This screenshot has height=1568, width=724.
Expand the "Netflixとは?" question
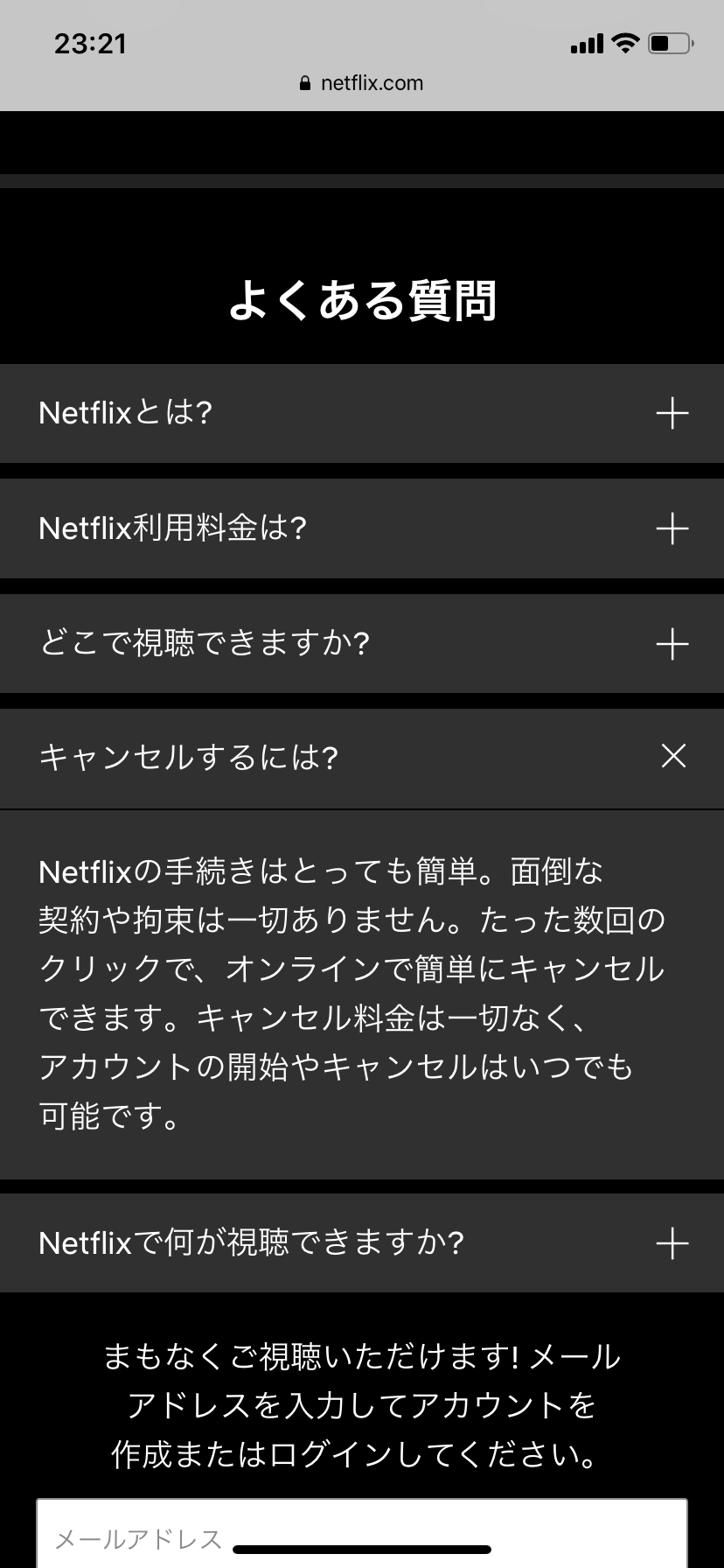[x=362, y=413]
